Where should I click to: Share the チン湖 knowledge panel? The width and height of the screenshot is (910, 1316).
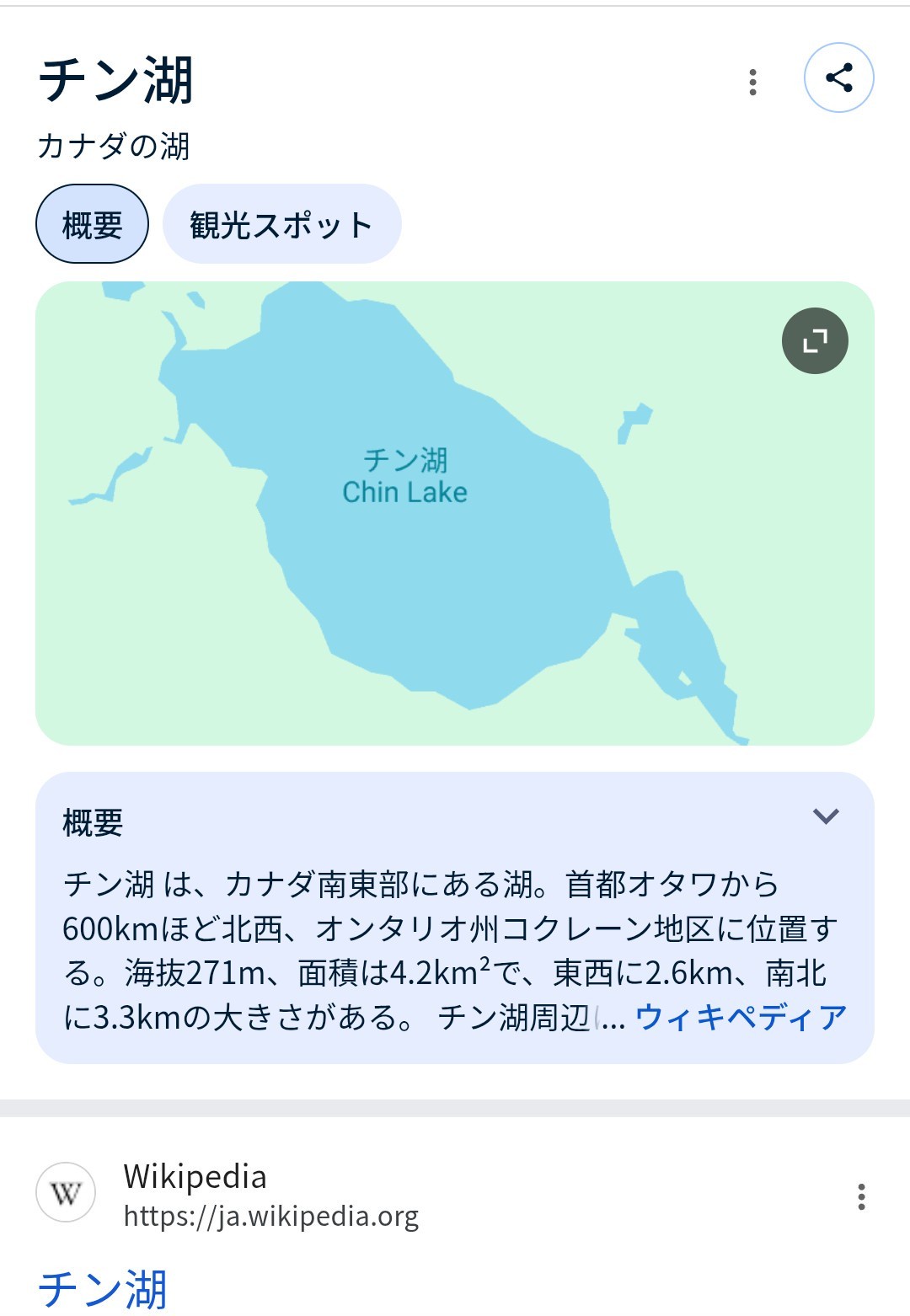pos(838,78)
